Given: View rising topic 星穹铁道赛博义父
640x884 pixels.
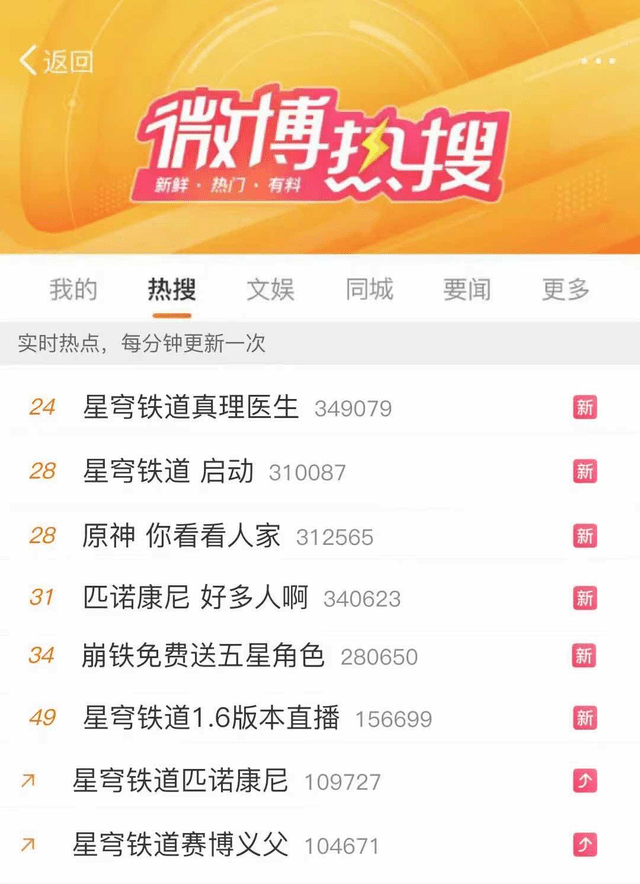Looking at the screenshot, I should coord(181,845).
